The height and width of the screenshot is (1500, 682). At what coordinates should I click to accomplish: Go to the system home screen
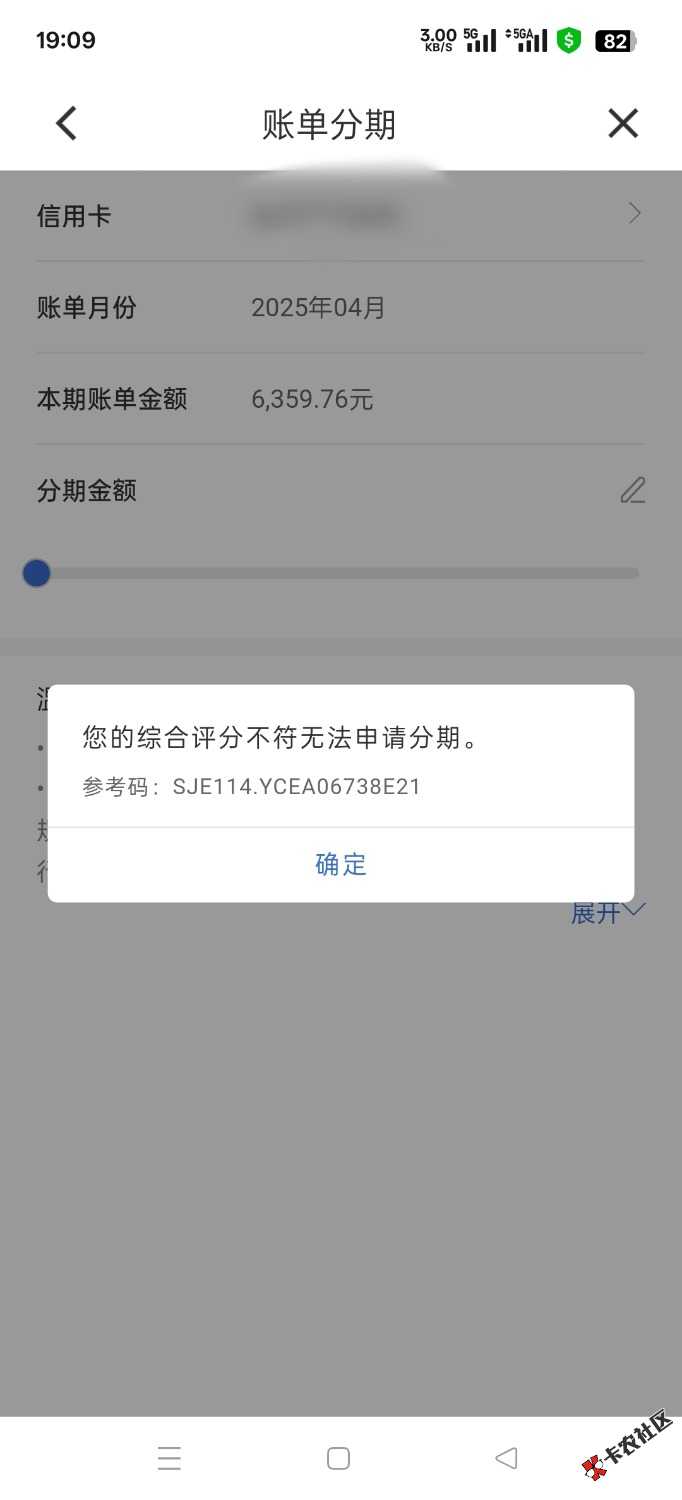click(338, 1458)
